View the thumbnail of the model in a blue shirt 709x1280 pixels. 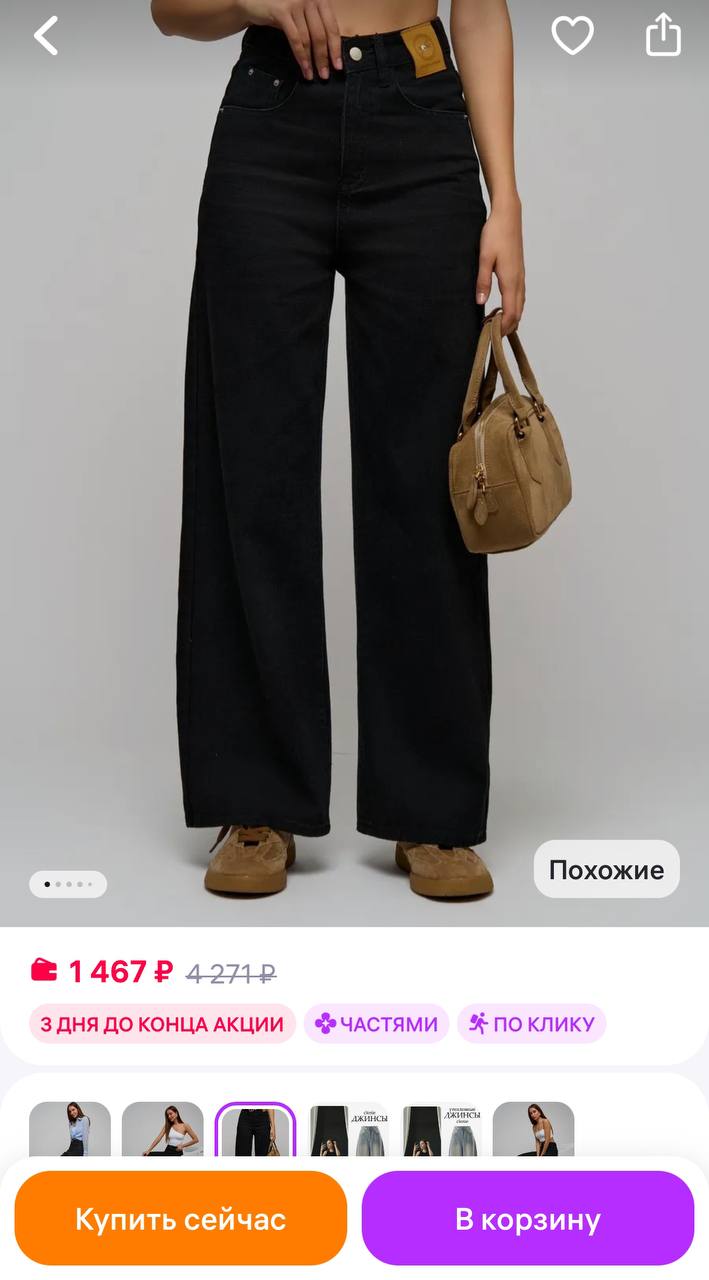tap(70, 1130)
